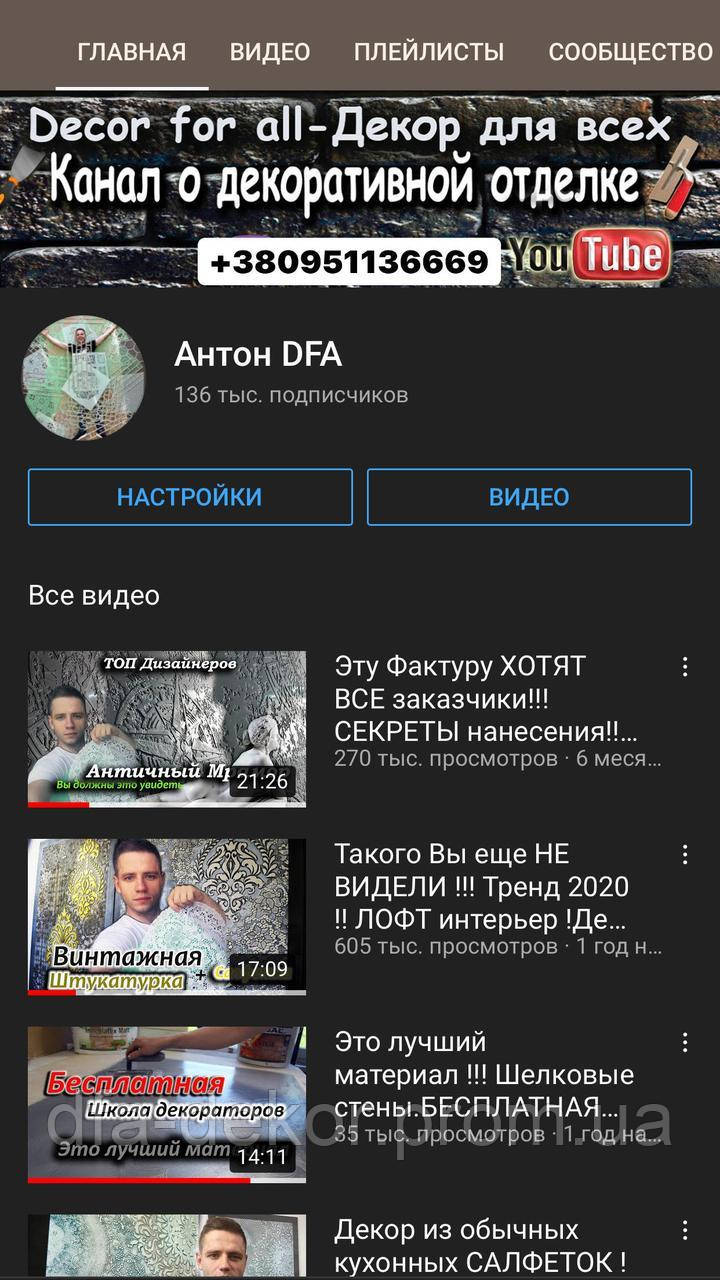Play the 17:09 Винтажная Штукатурка video
720x1280 pixels.
167,917
